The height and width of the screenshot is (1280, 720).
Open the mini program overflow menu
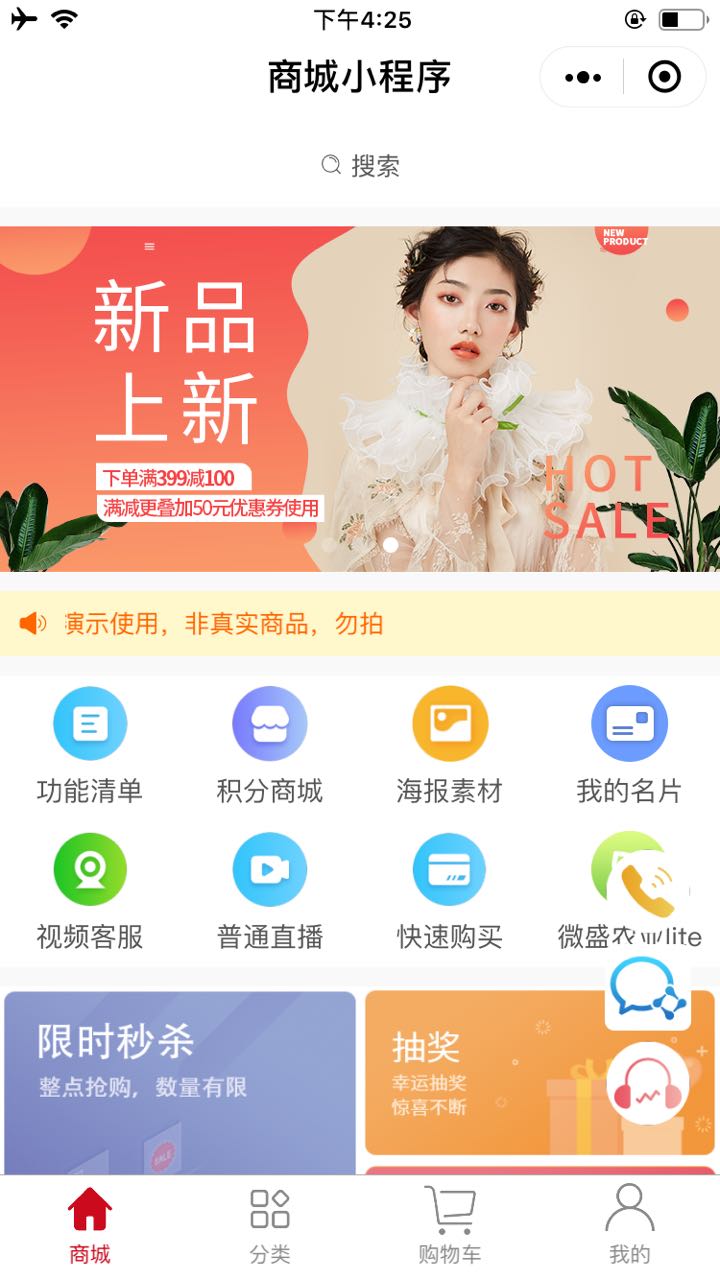(x=583, y=77)
